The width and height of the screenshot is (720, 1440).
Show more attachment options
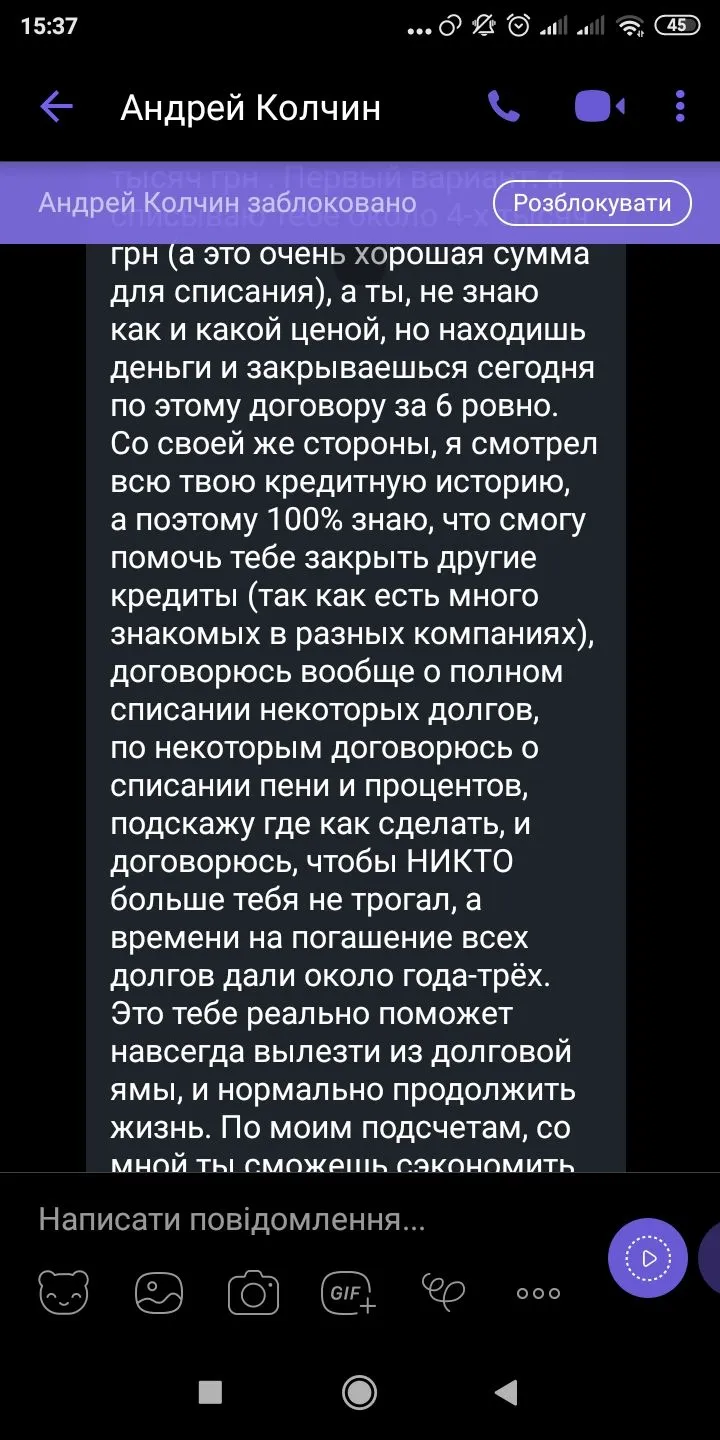coord(538,1293)
